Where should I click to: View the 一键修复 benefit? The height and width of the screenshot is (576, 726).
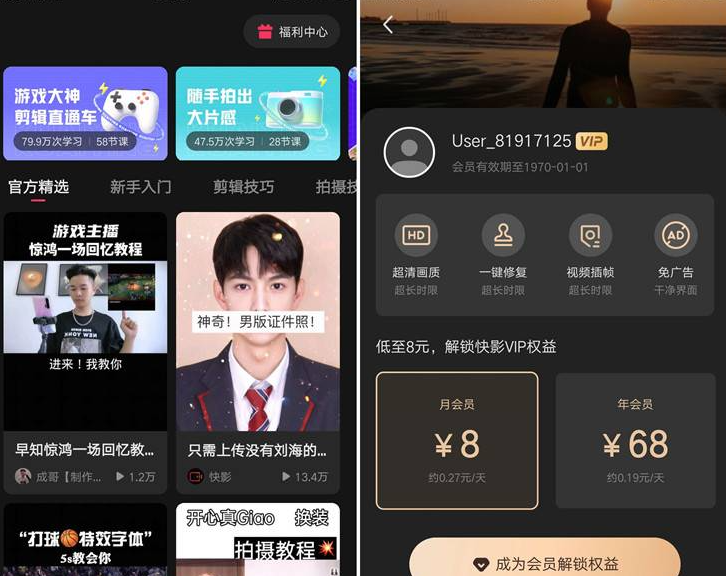503,254
